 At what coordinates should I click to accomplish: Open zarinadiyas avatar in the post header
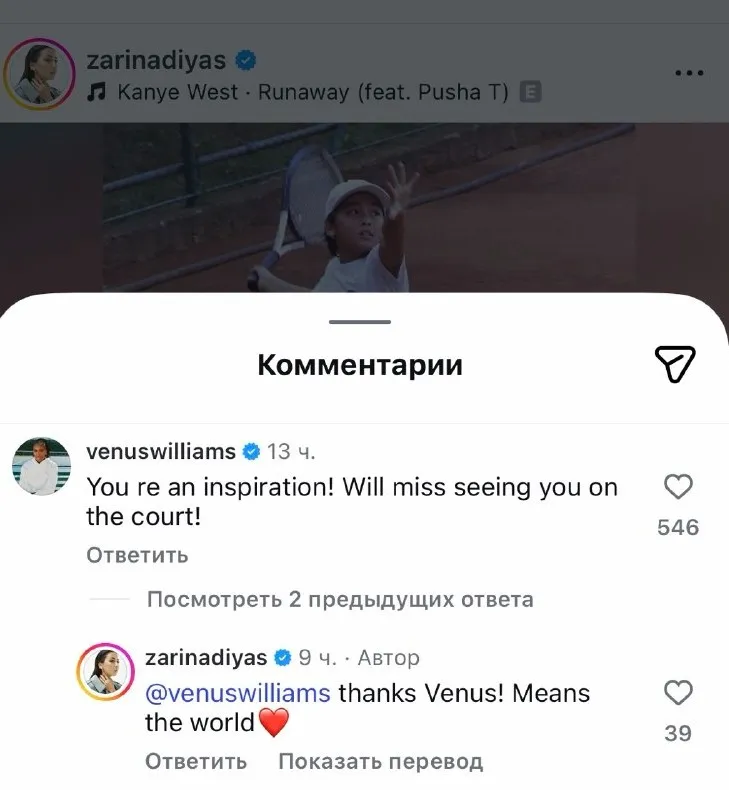(41, 75)
